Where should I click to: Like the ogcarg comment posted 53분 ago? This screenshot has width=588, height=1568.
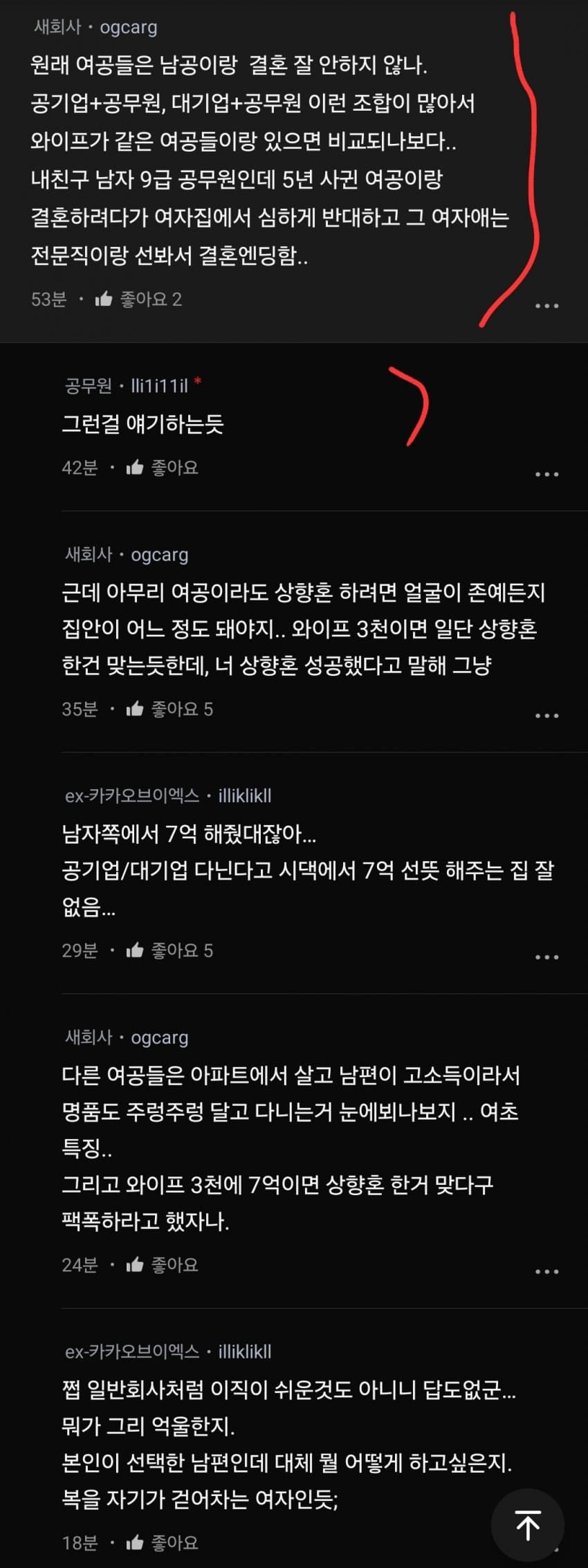click(x=104, y=299)
